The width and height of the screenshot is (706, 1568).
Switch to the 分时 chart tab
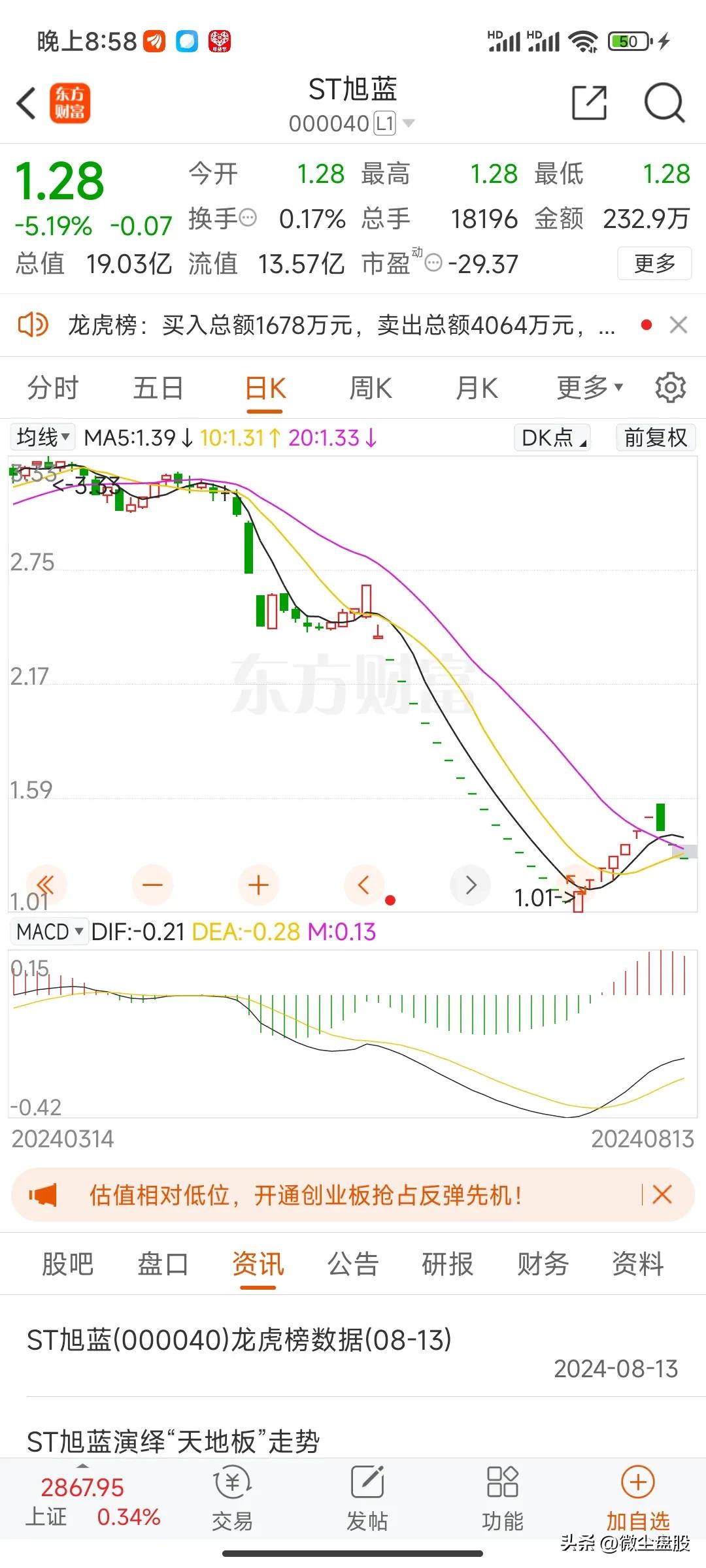(x=52, y=388)
